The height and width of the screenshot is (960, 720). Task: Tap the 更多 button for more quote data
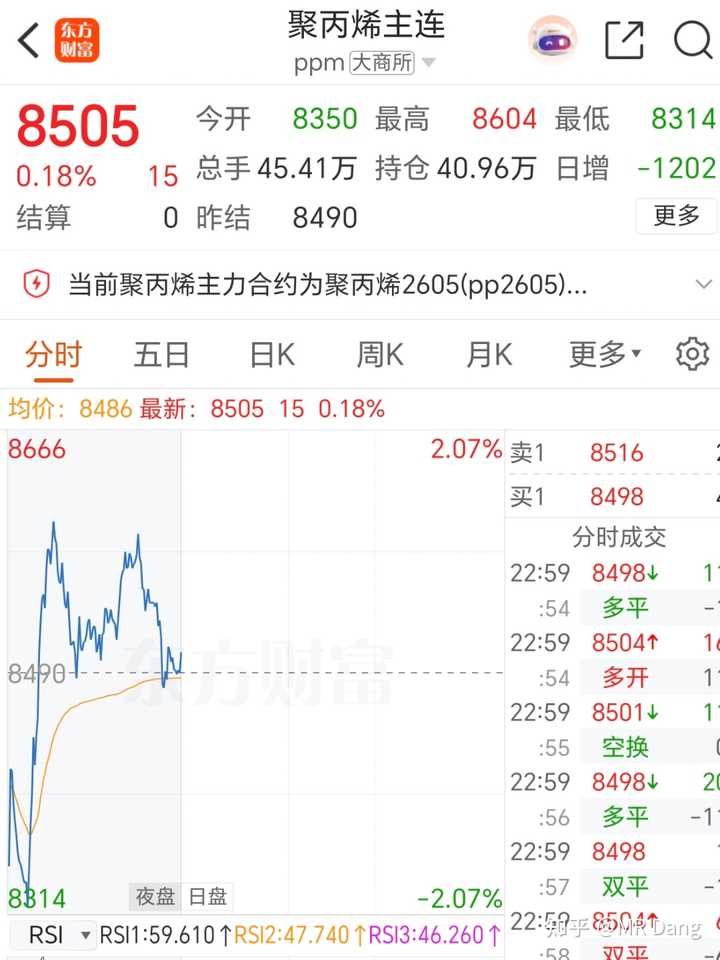pos(676,215)
